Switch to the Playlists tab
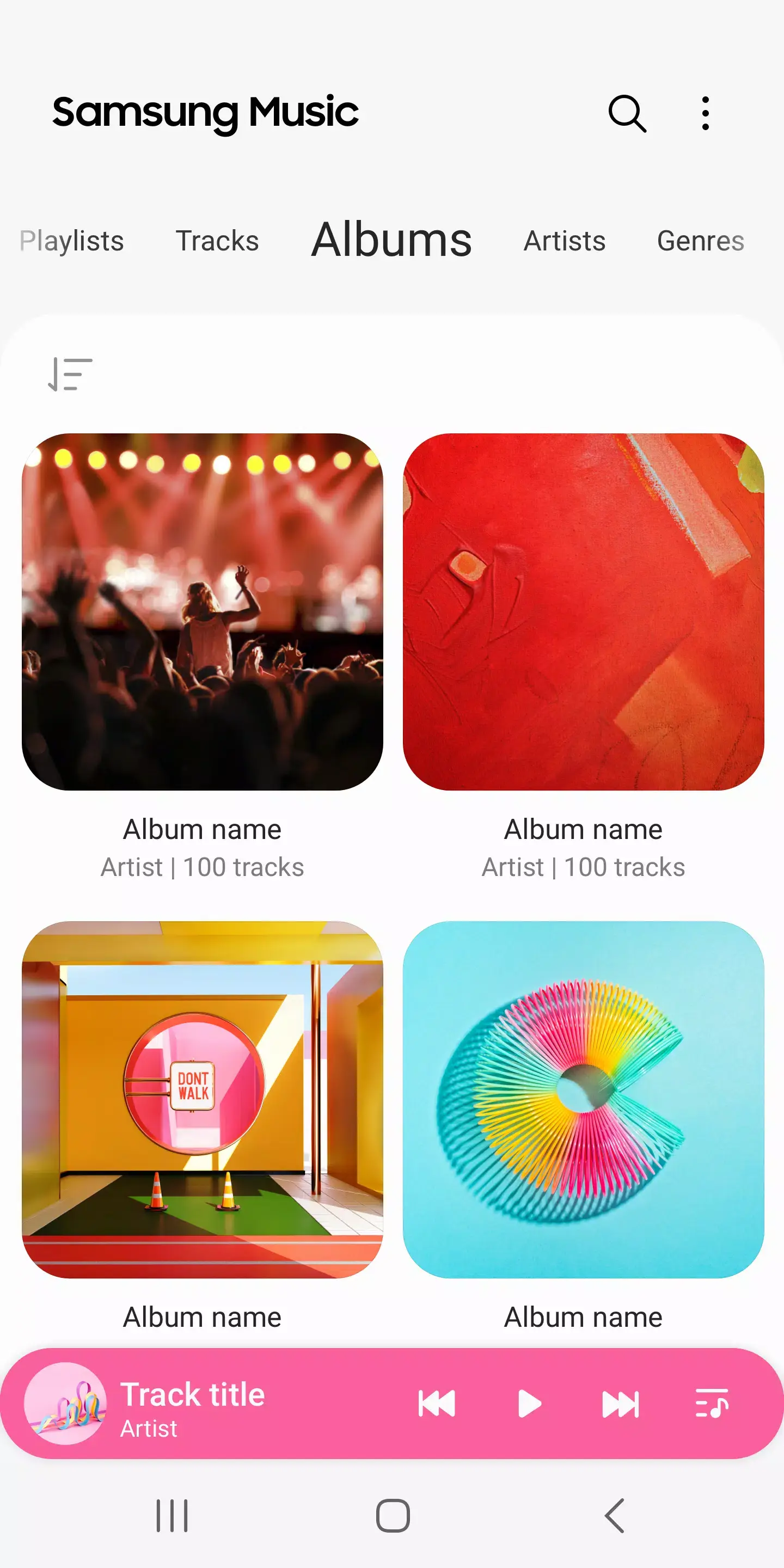The width and height of the screenshot is (784, 1568). coord(71,241)
